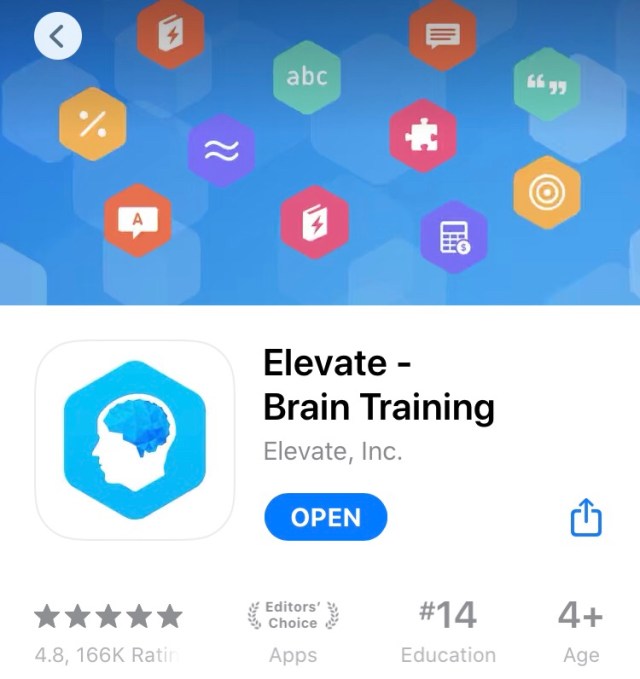Tap the Elevate developer name link
This screenshot has width=640, height=679.
[332, 451]
